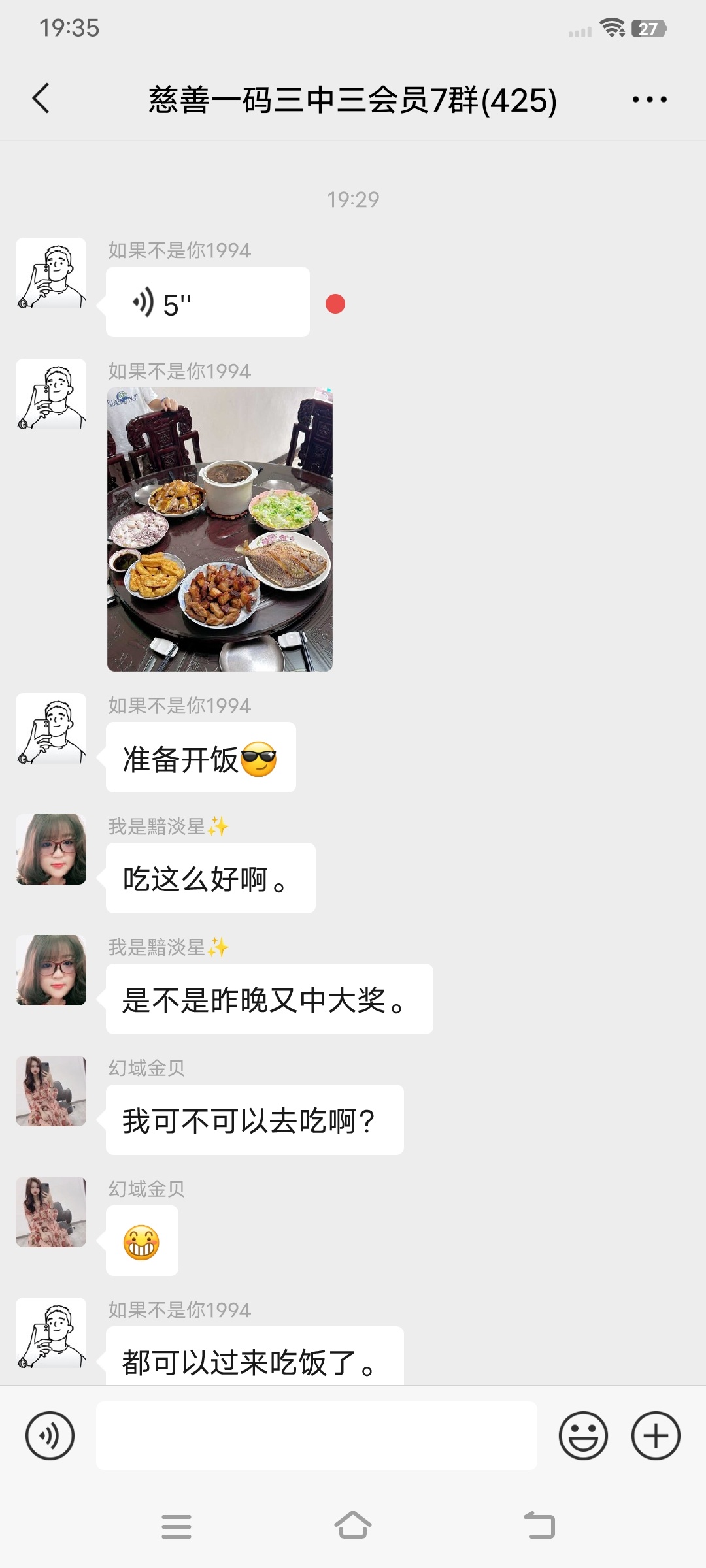
Task: Play the 5-second voice message
Action: 207,302
